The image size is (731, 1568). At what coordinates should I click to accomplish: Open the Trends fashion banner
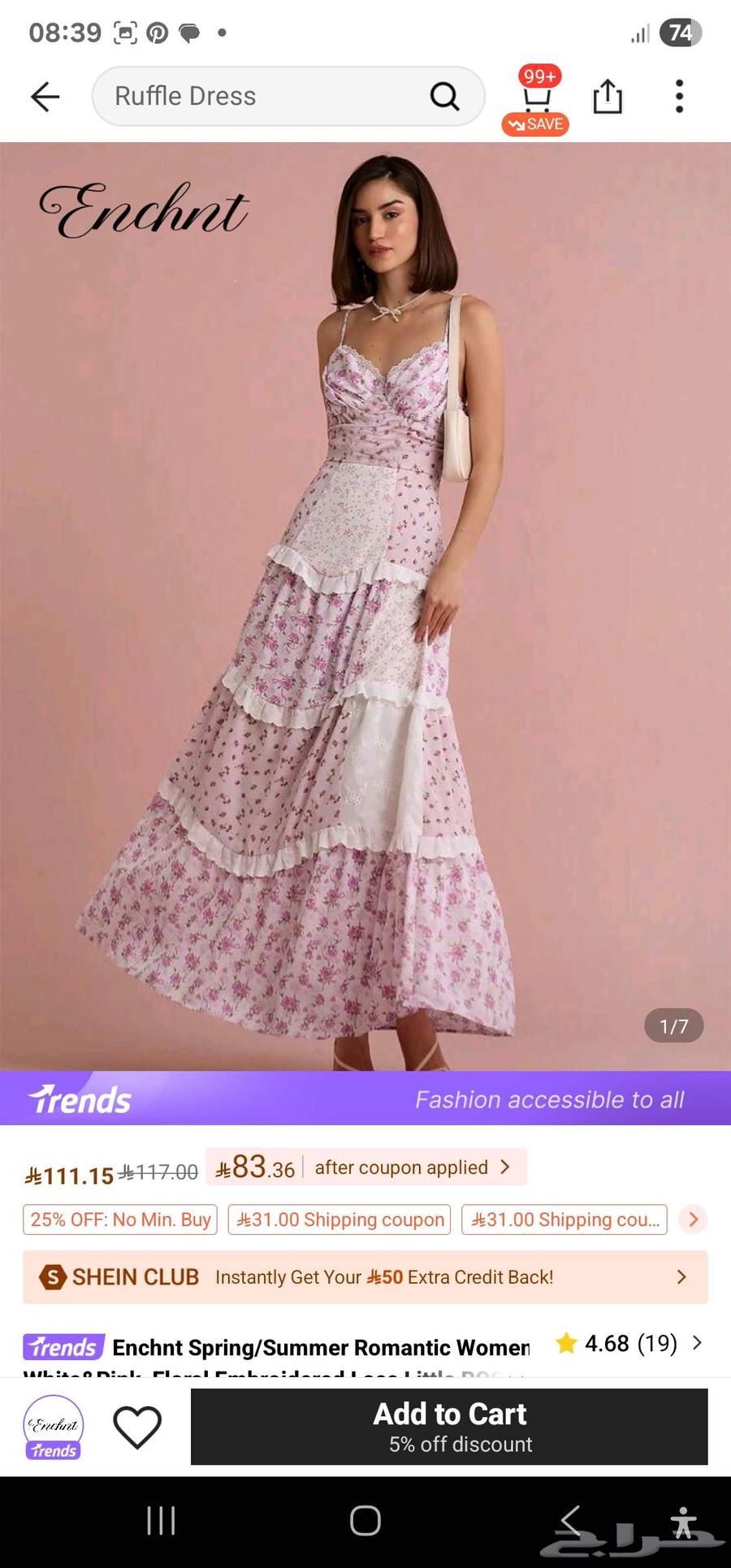365,1098
